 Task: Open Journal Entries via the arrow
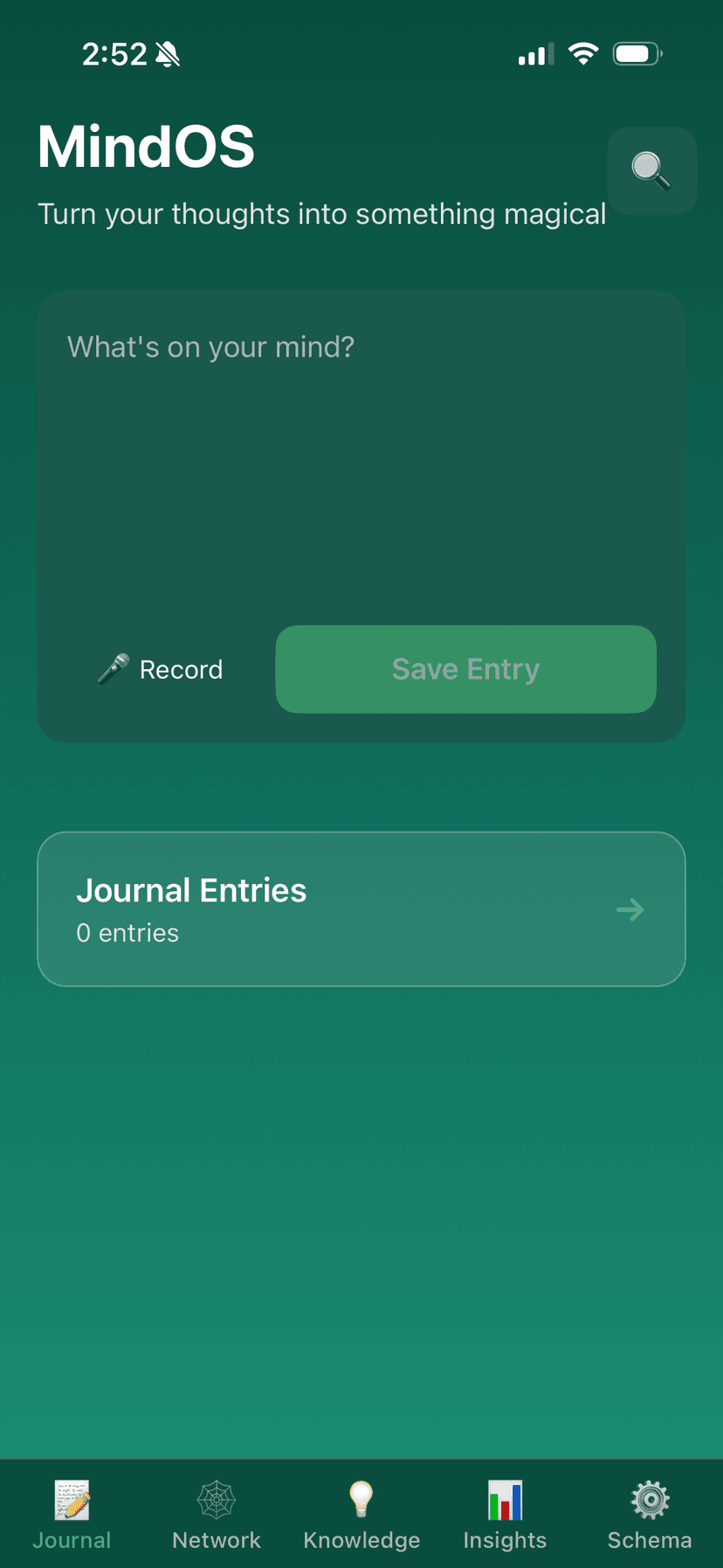(630, 909)
